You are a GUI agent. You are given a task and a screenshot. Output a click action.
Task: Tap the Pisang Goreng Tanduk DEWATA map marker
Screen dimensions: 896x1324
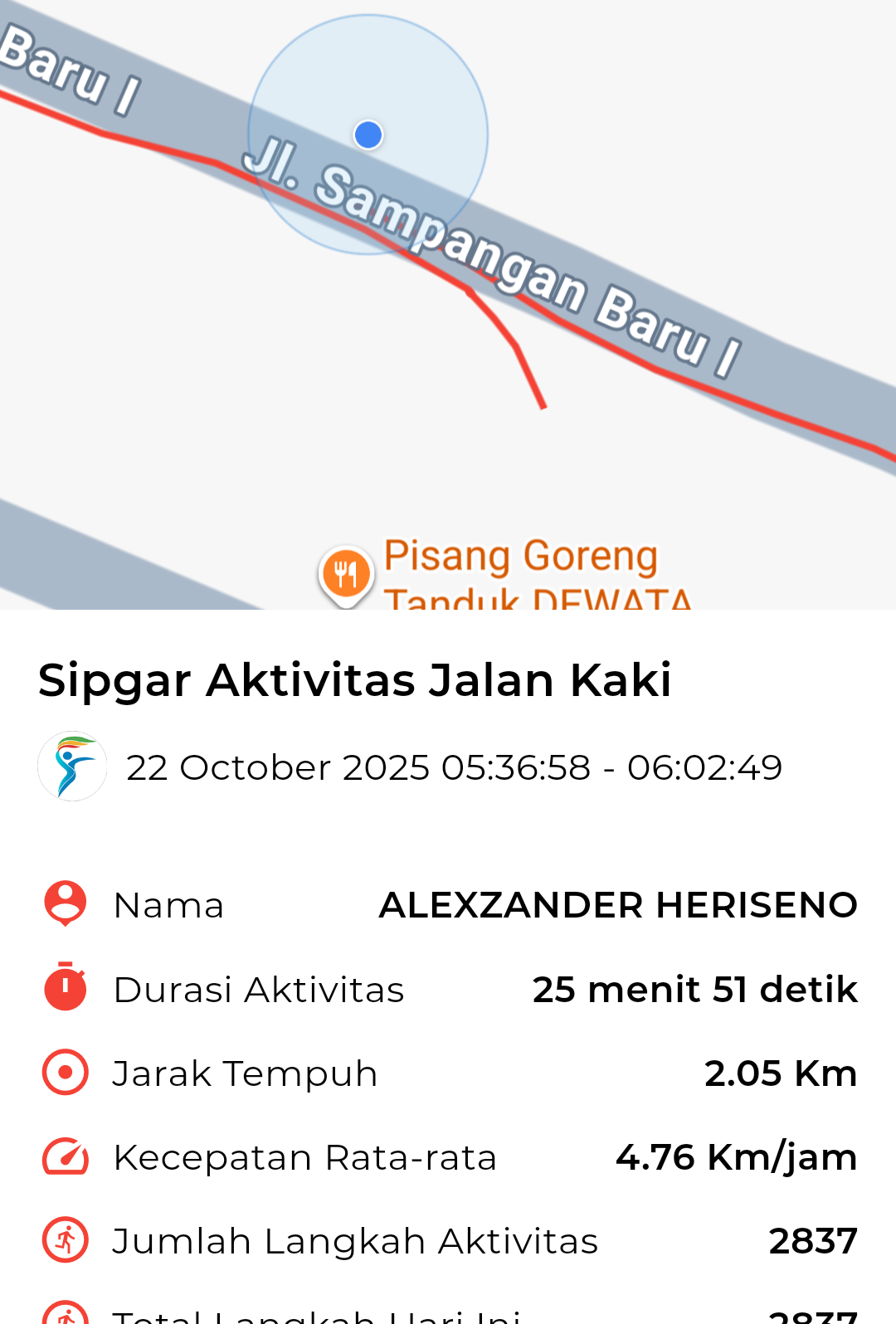(346, 574)
